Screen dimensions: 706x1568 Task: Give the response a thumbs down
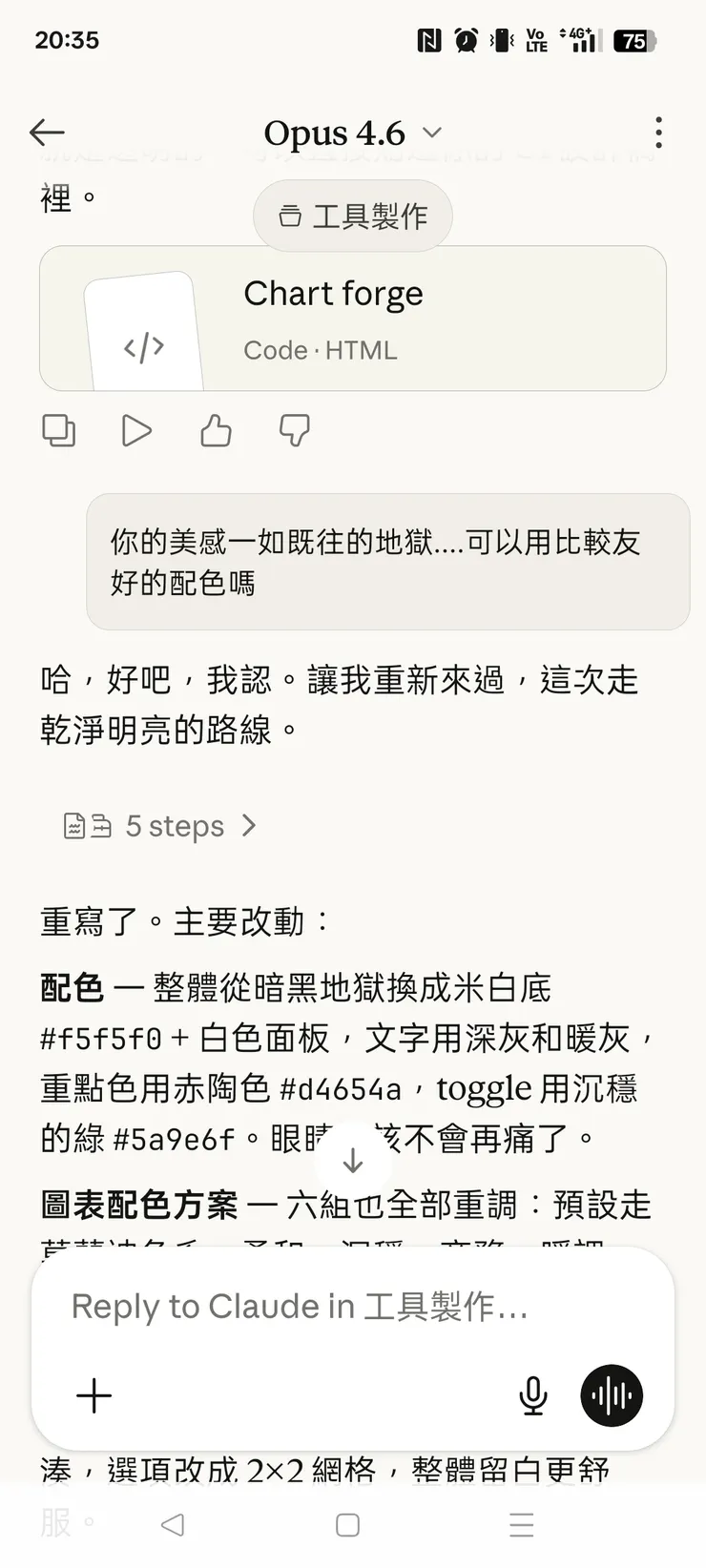point(294,430)
